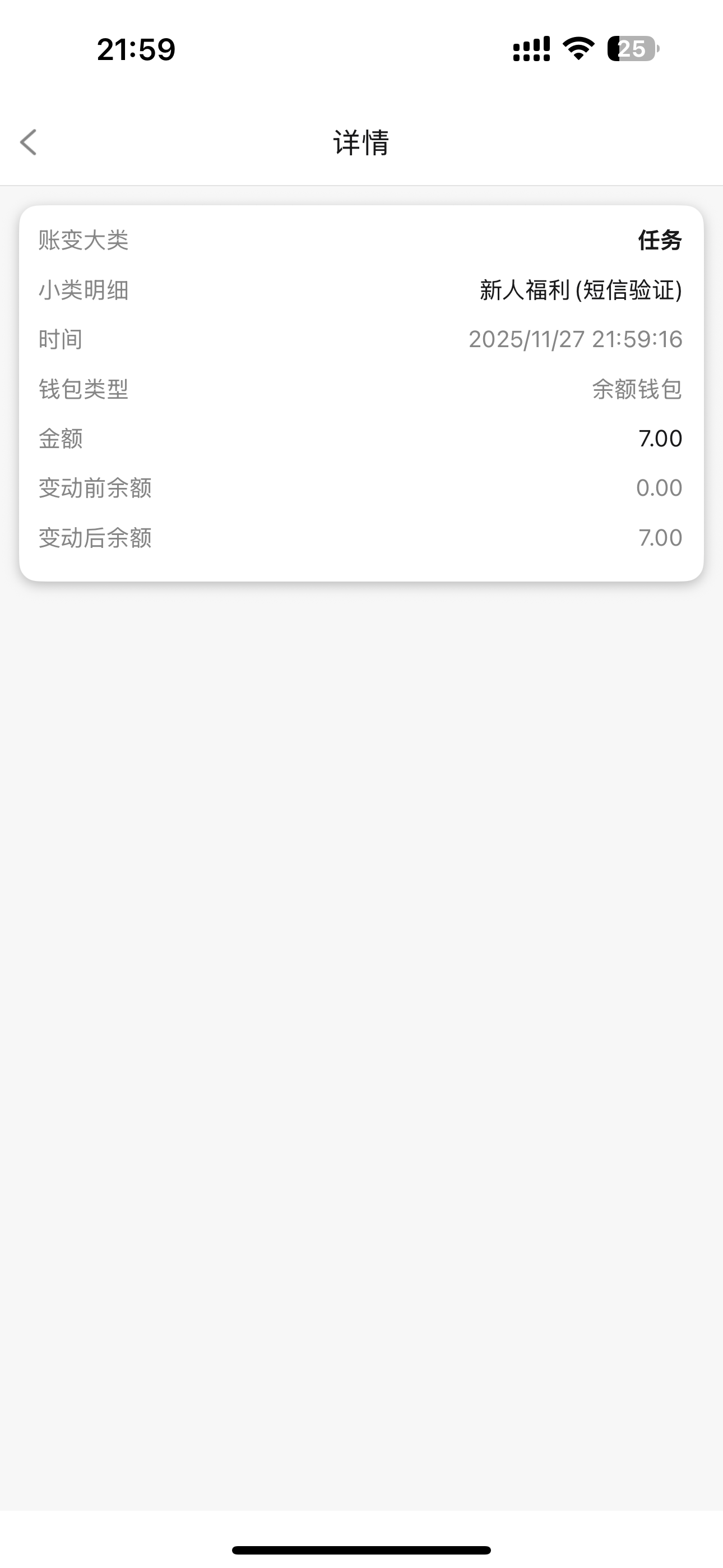Screen dimensions: 723x1568
Task: Go back from the 详情 page
Action: (x=29, y=142)
